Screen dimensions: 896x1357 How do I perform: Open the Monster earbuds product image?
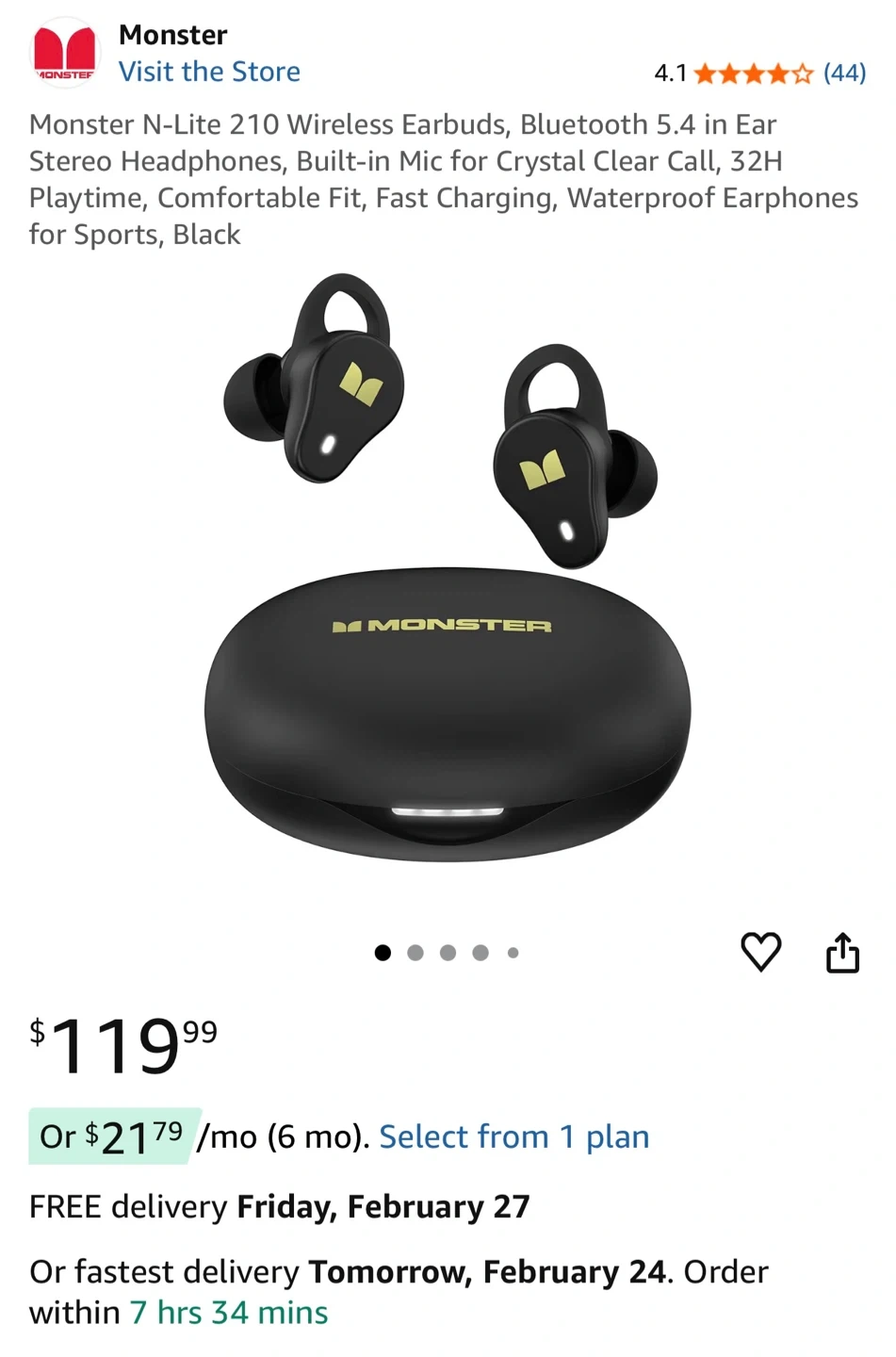point(448,567)
